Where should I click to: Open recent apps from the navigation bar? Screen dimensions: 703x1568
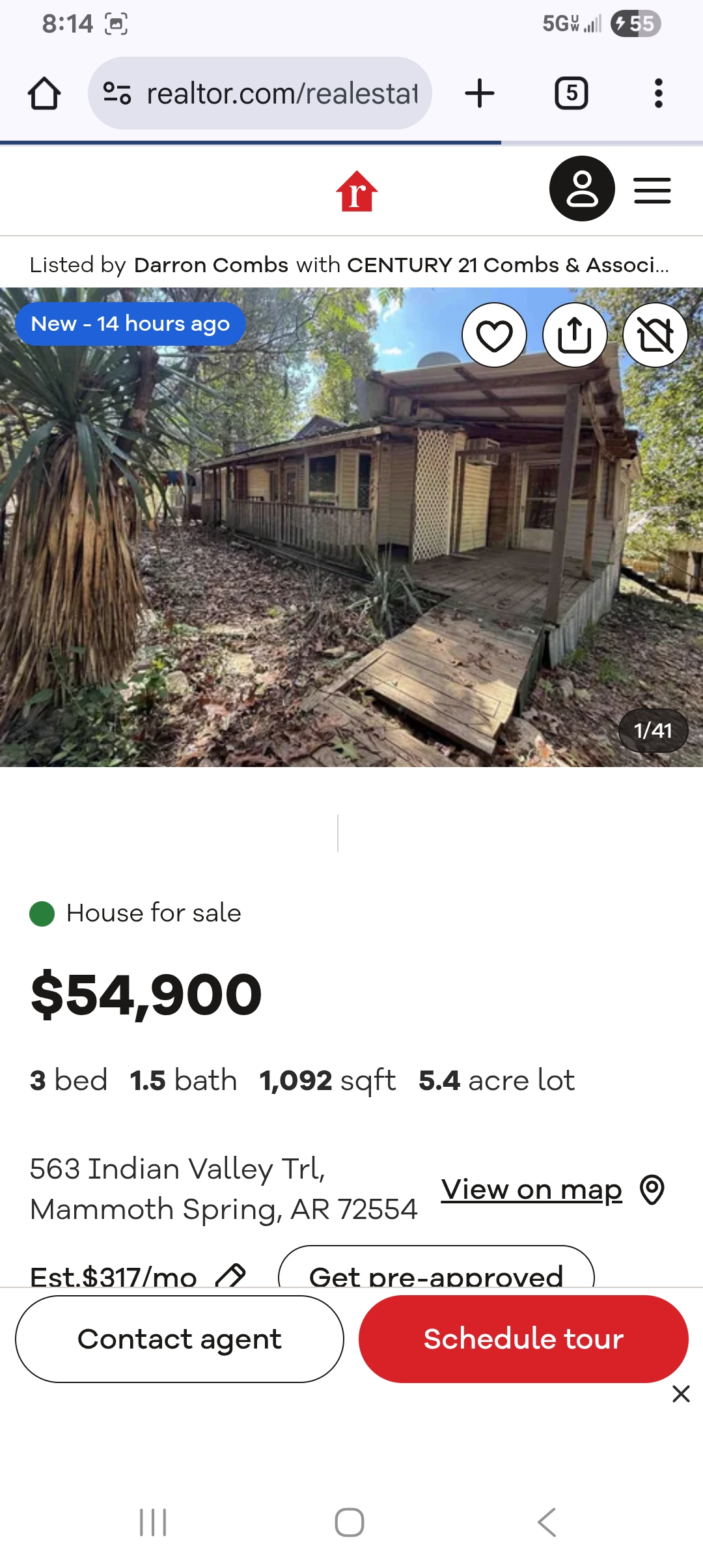(x=154, y=1522)
